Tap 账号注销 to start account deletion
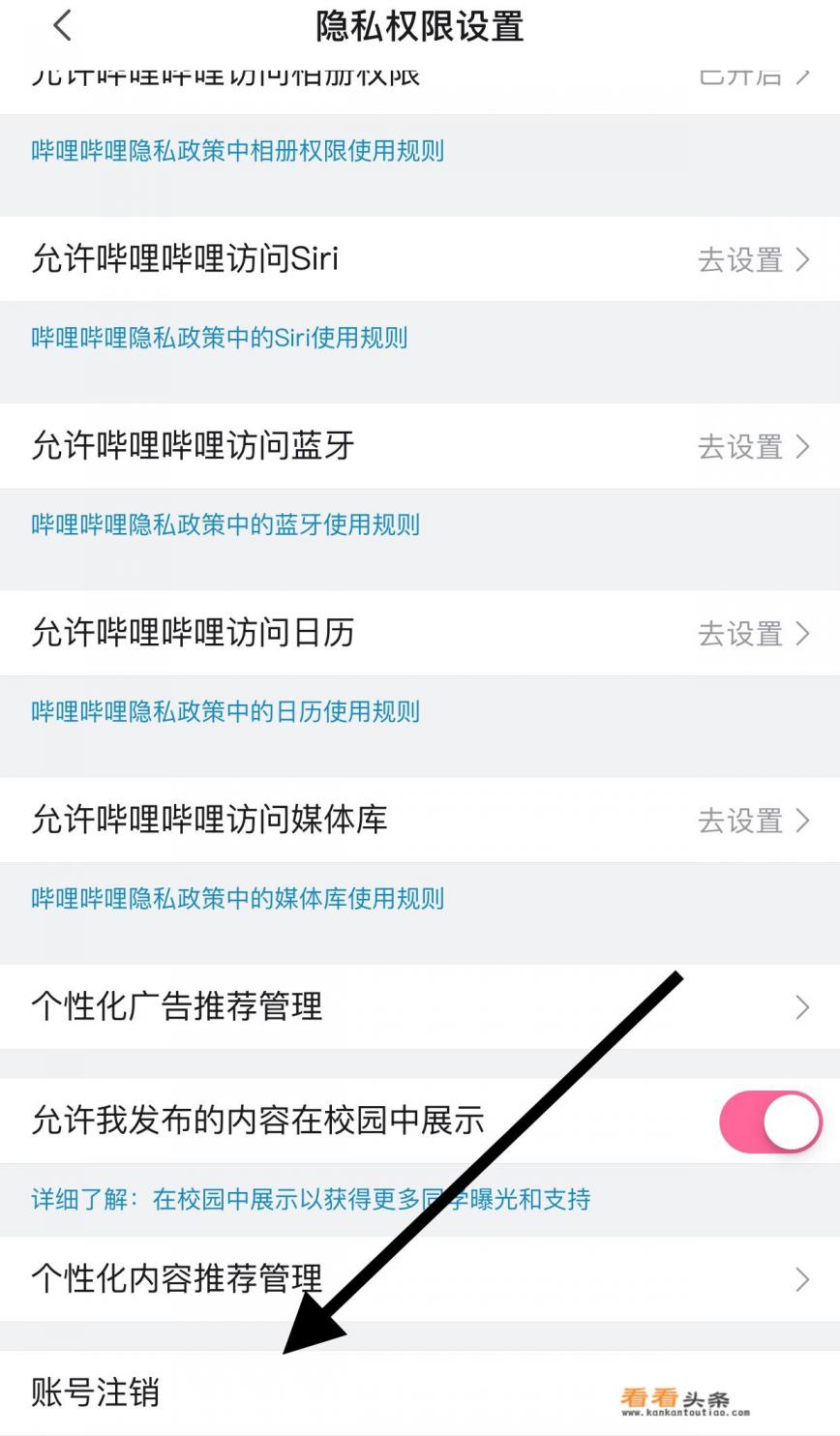The width and height of the screenshot is (840, 1436). coord(92,1393)
